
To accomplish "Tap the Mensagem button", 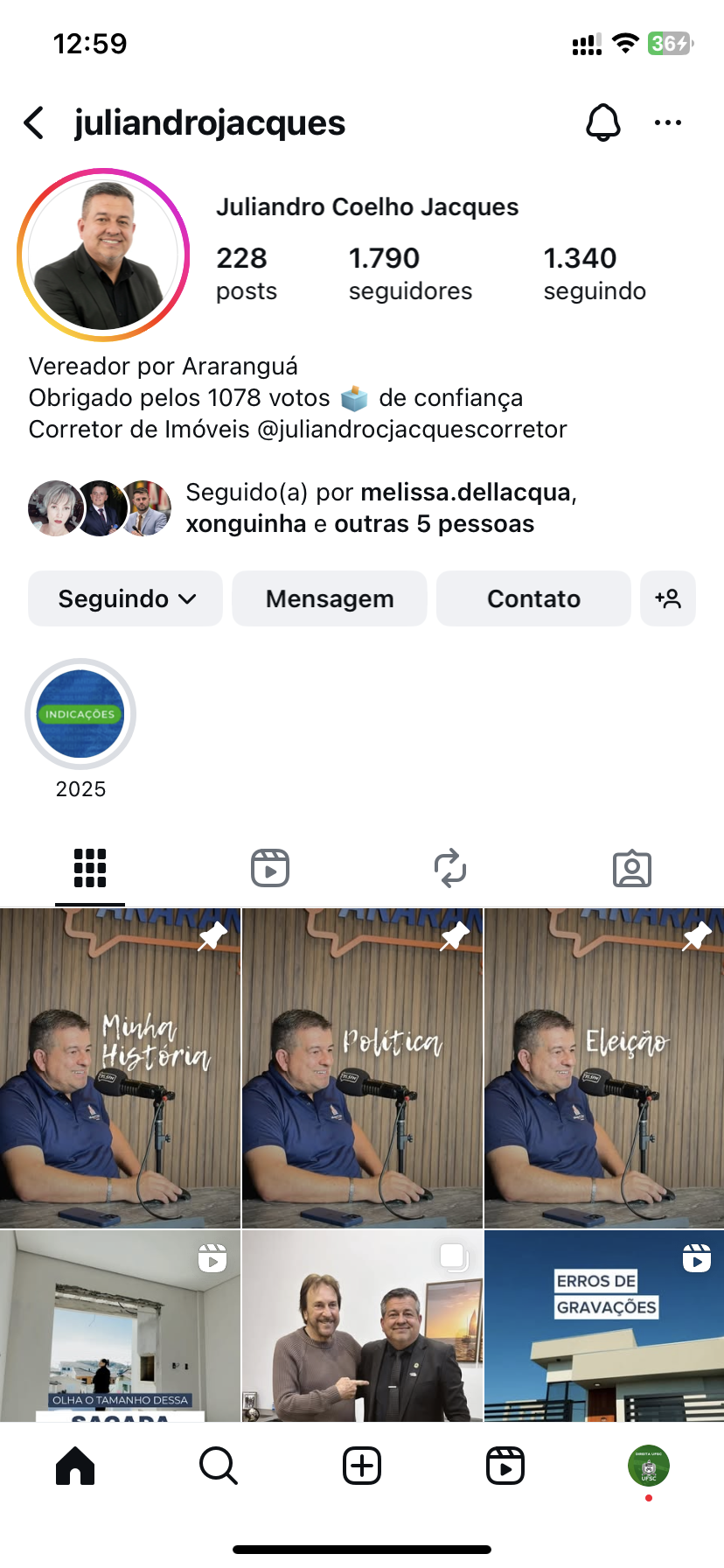I will (330, 598).
